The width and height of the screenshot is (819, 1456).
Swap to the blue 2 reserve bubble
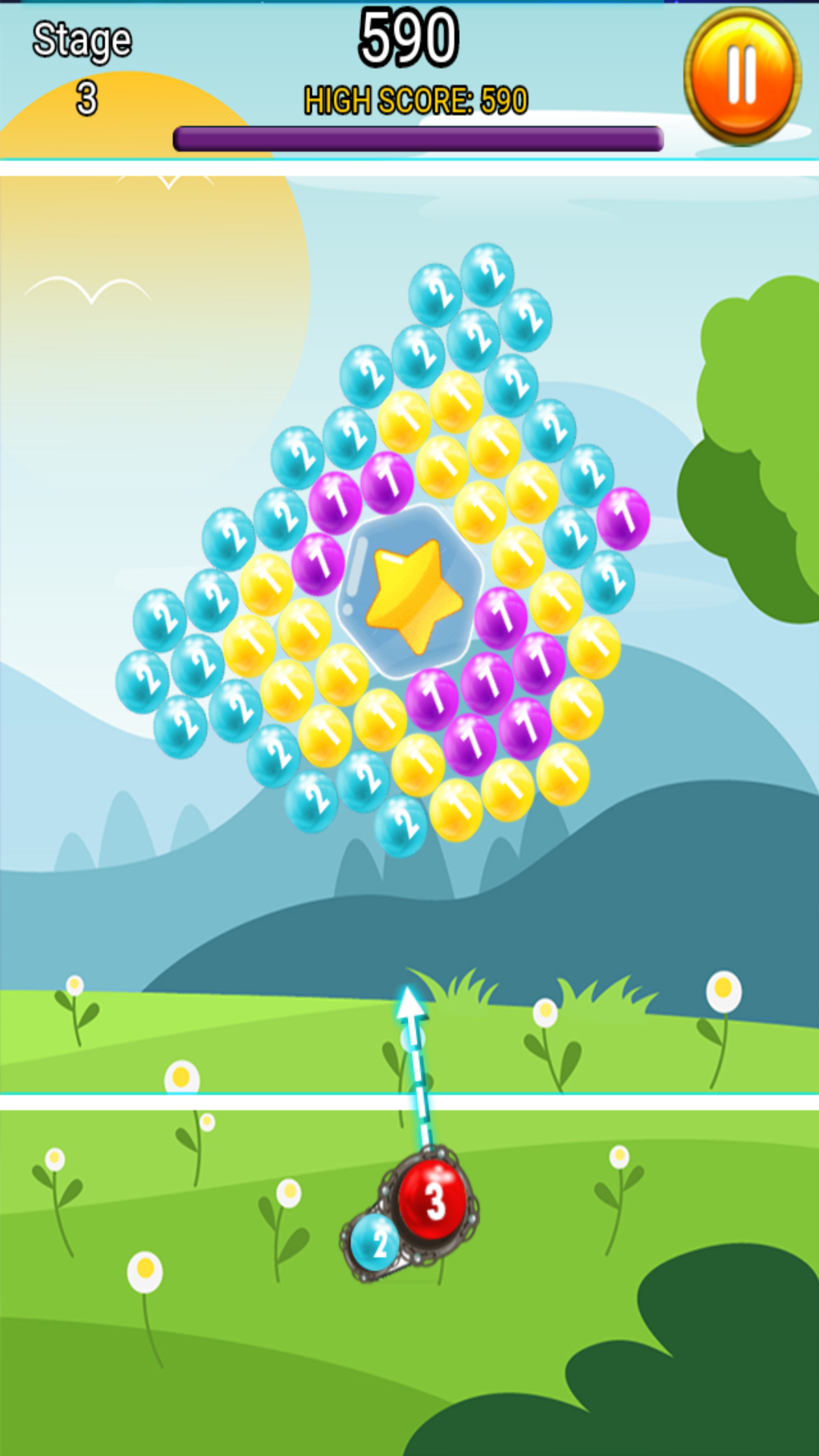pyautogui.click(x=375, y=1242)
